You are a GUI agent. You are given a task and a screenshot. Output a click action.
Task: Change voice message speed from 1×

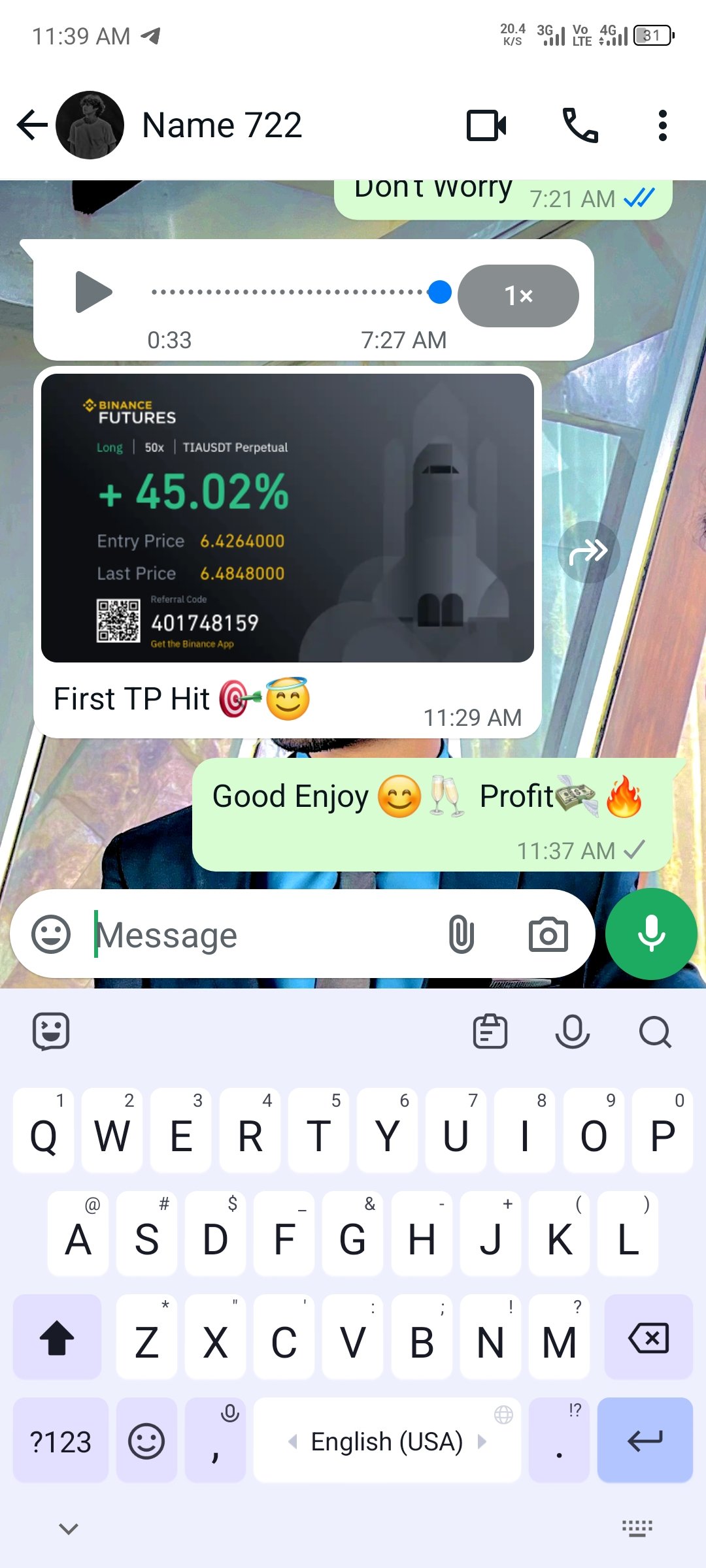(518, 295)
